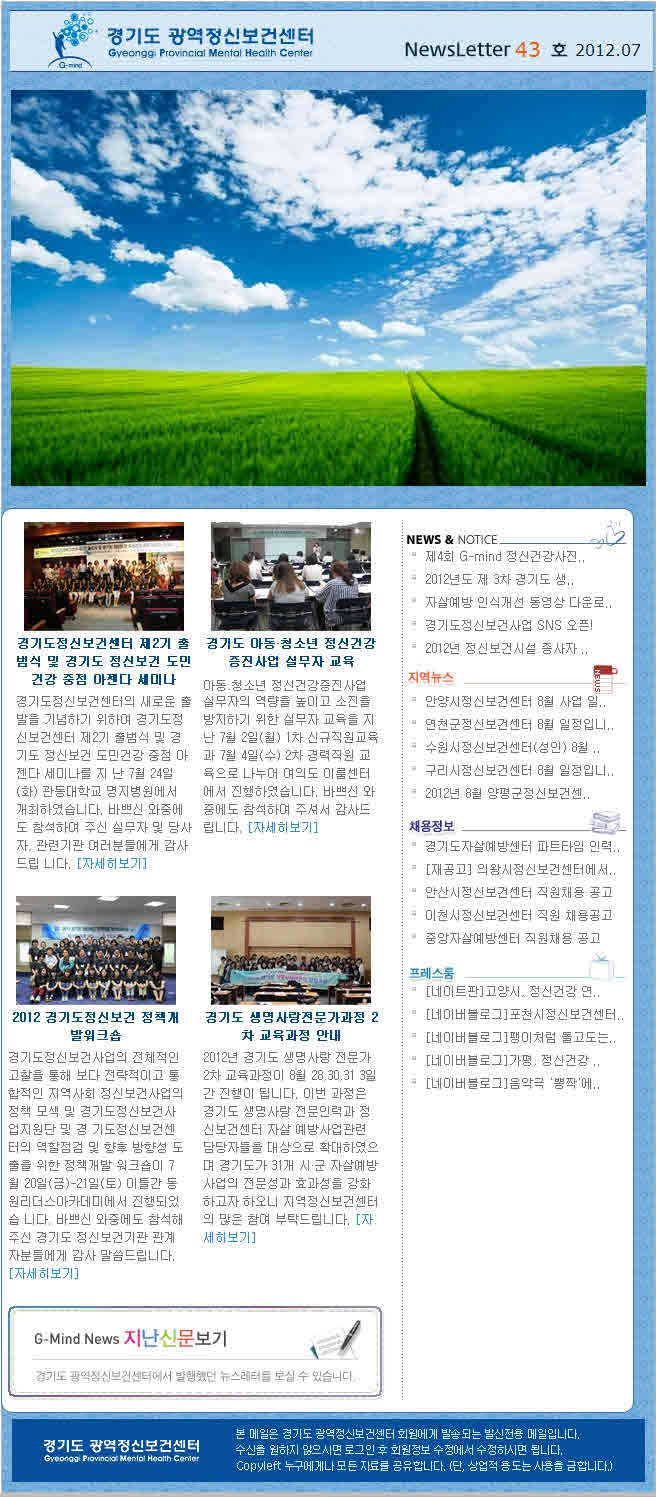
Task: Open 안산시정신보건센터 직원채용 공고
Action: [x=518, y=892]
